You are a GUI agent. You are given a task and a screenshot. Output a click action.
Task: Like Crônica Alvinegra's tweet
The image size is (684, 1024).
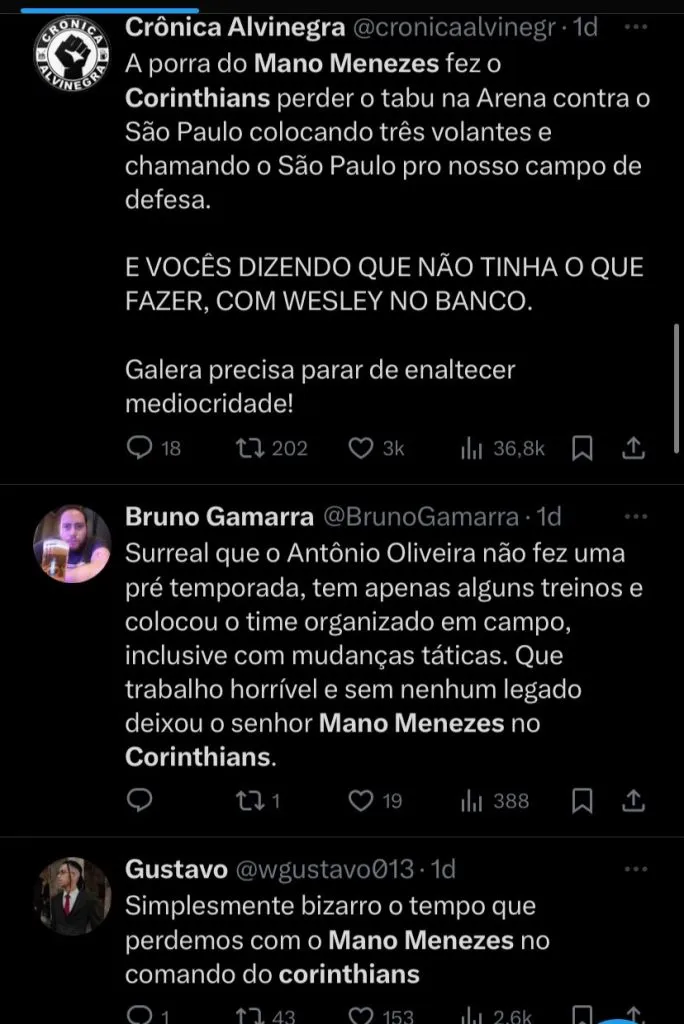(360, 448)
